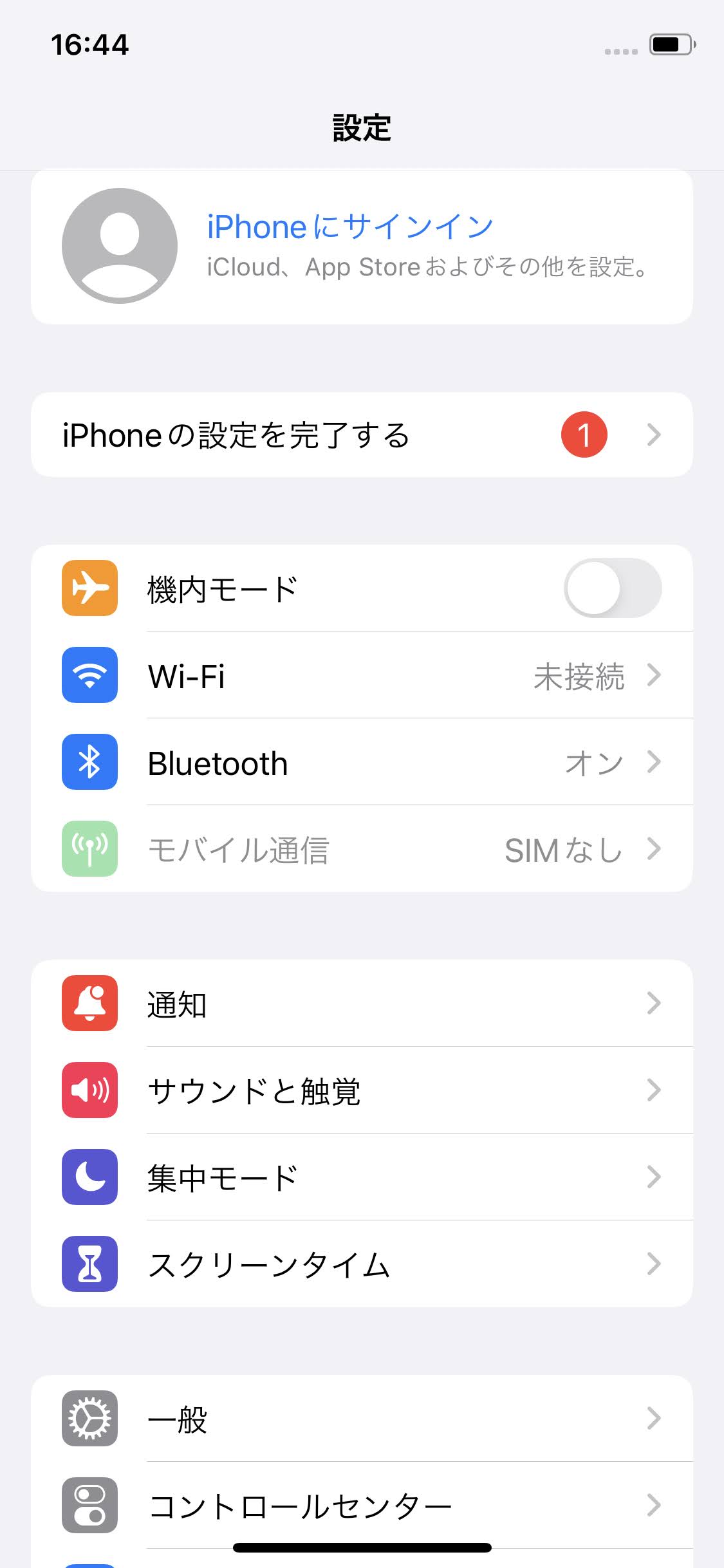Viewport: 724px width, 1568px height.
Task: Open サウンドと触覚 settings
Action: [362, 1090]
